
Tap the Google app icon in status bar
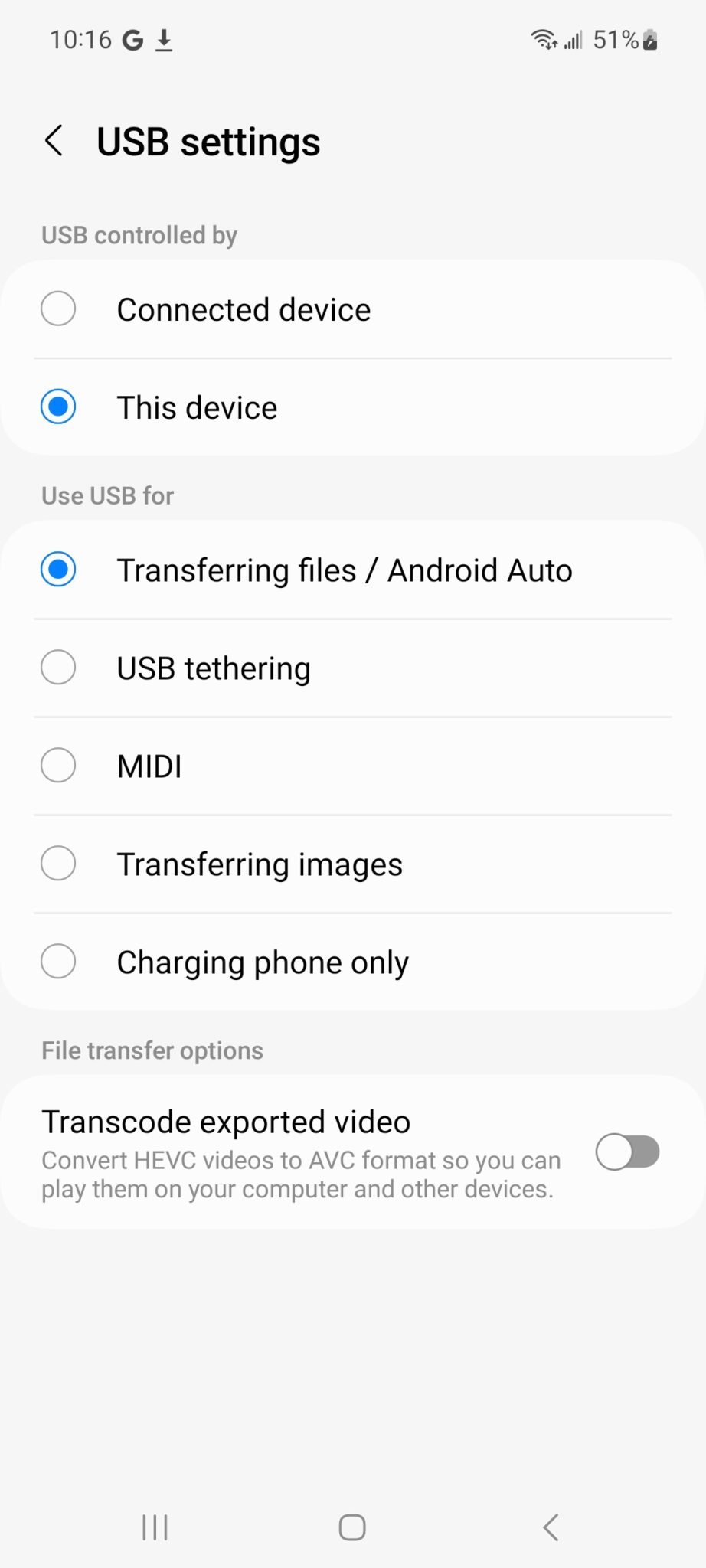132,40
